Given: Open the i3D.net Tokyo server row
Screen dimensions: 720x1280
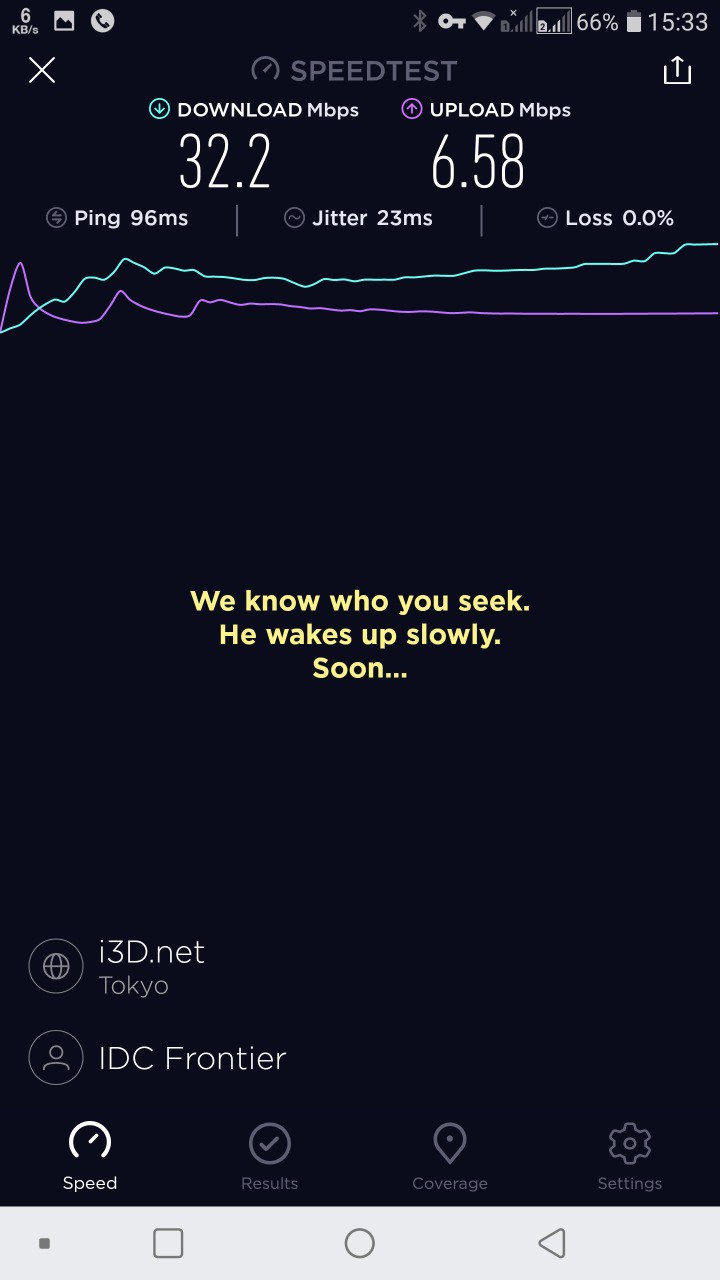Looking at the screenshot, I should coord(152,966).
